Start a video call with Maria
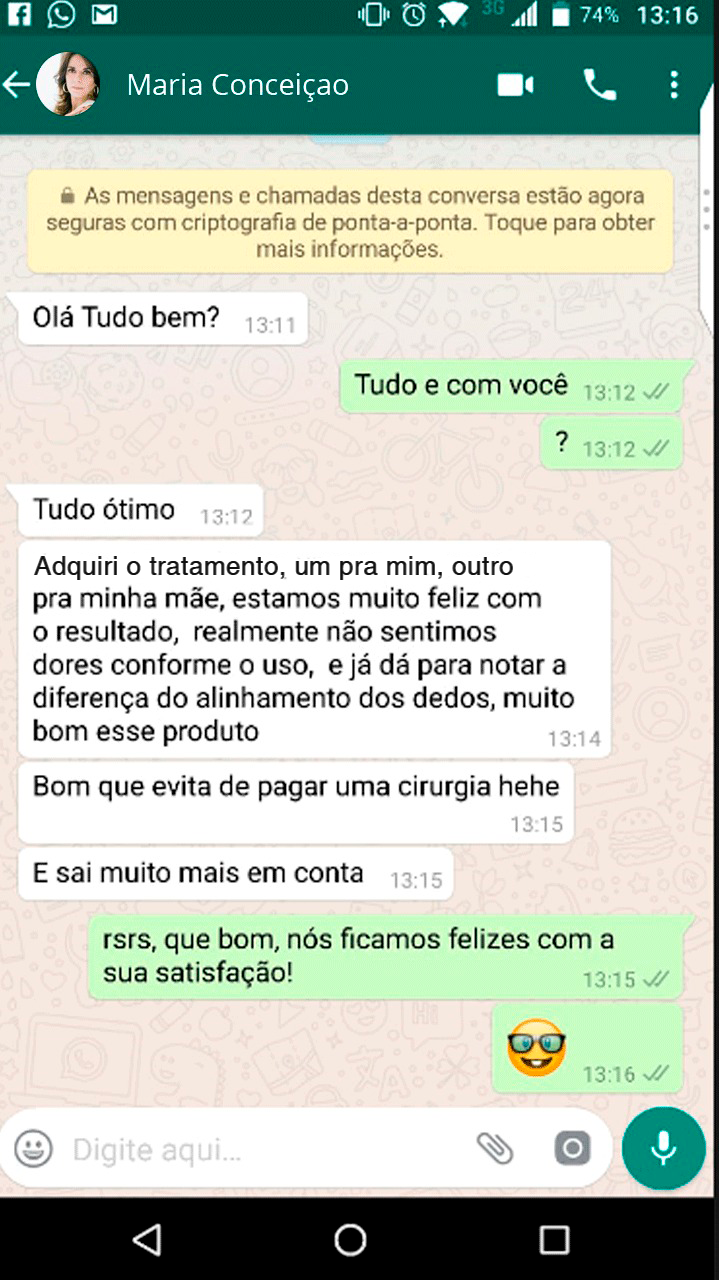 [516, 85]
